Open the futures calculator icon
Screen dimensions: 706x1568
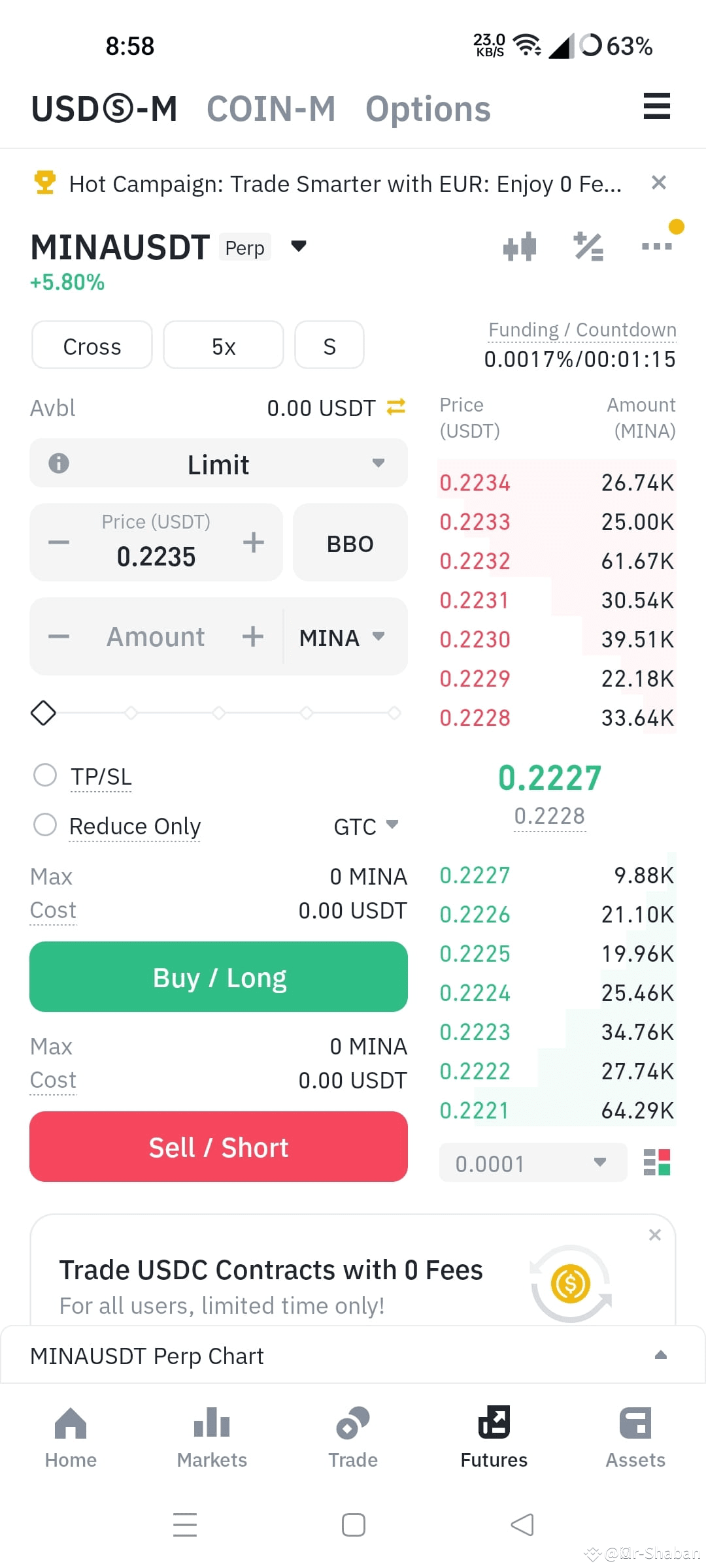[588, 246]
